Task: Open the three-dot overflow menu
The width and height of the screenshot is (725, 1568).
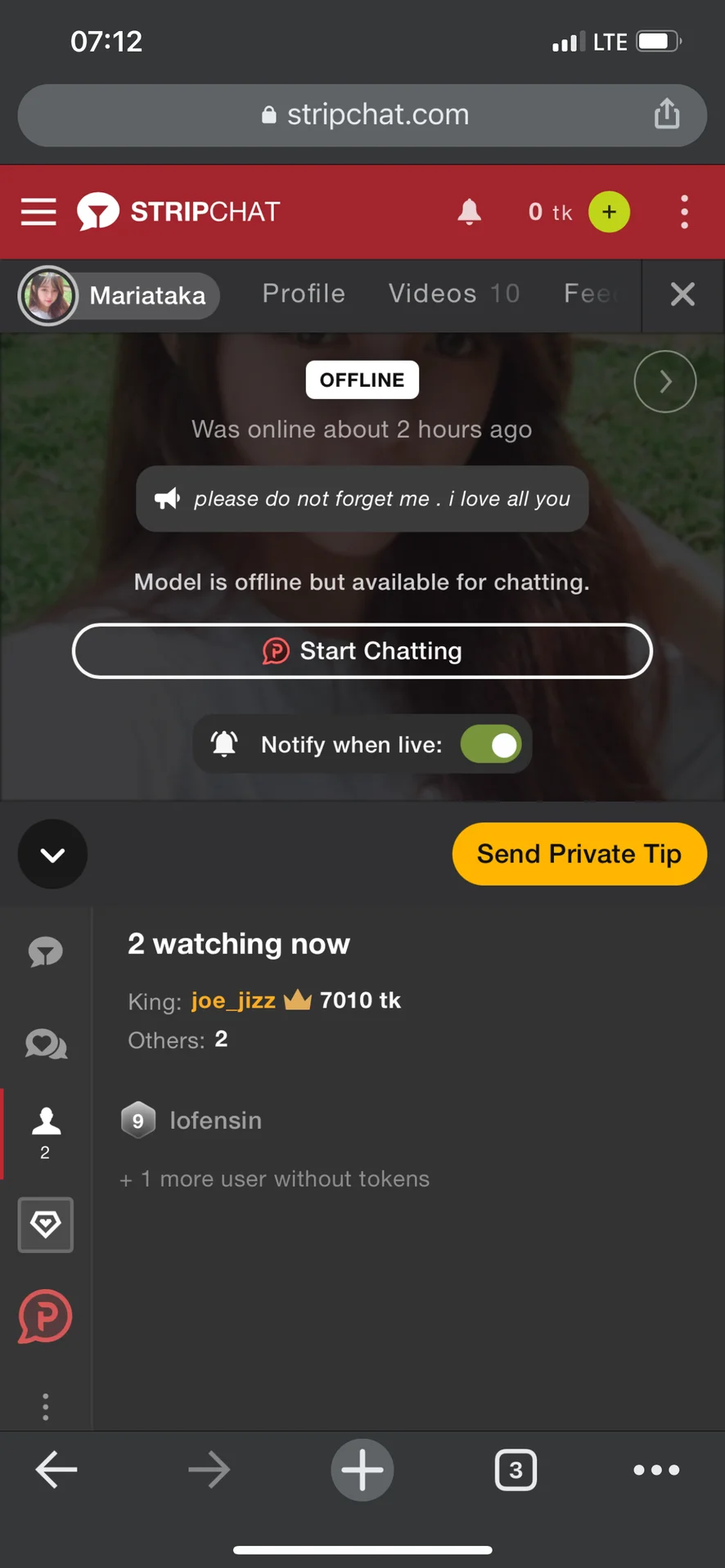Action: click(x=684, y=212)
